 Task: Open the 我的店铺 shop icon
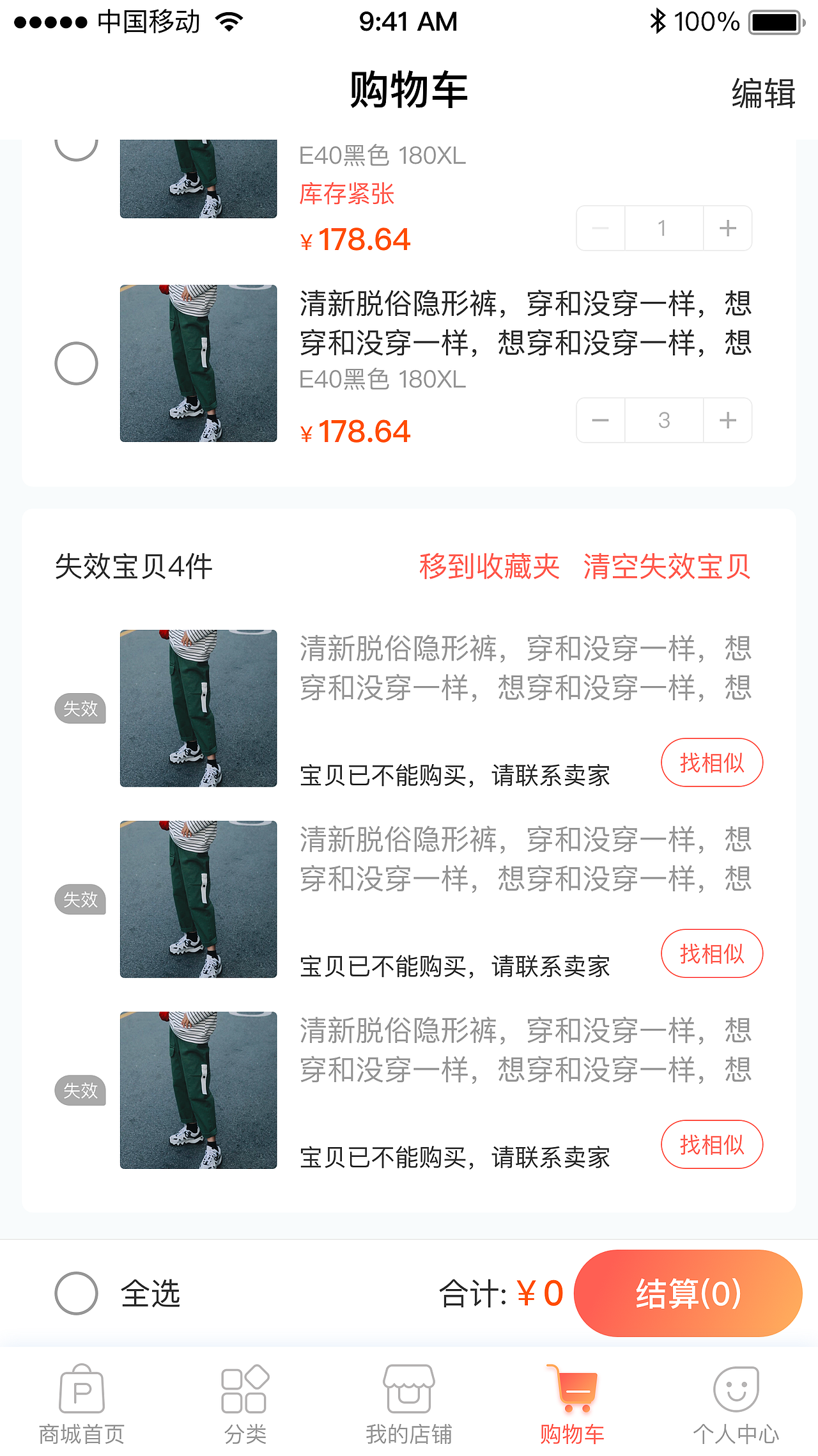click(409, 1388)
